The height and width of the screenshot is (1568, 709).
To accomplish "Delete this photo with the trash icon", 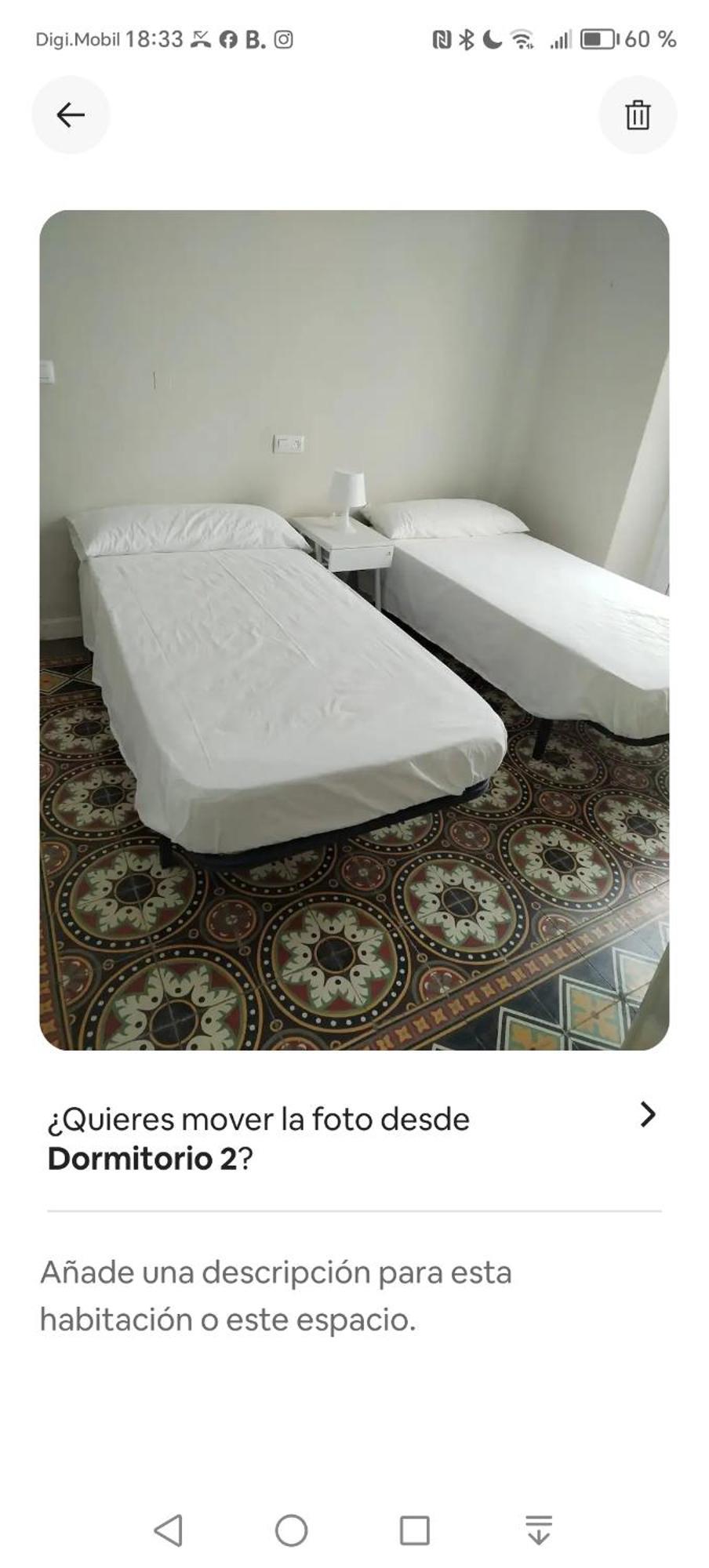I will point(638,115).
